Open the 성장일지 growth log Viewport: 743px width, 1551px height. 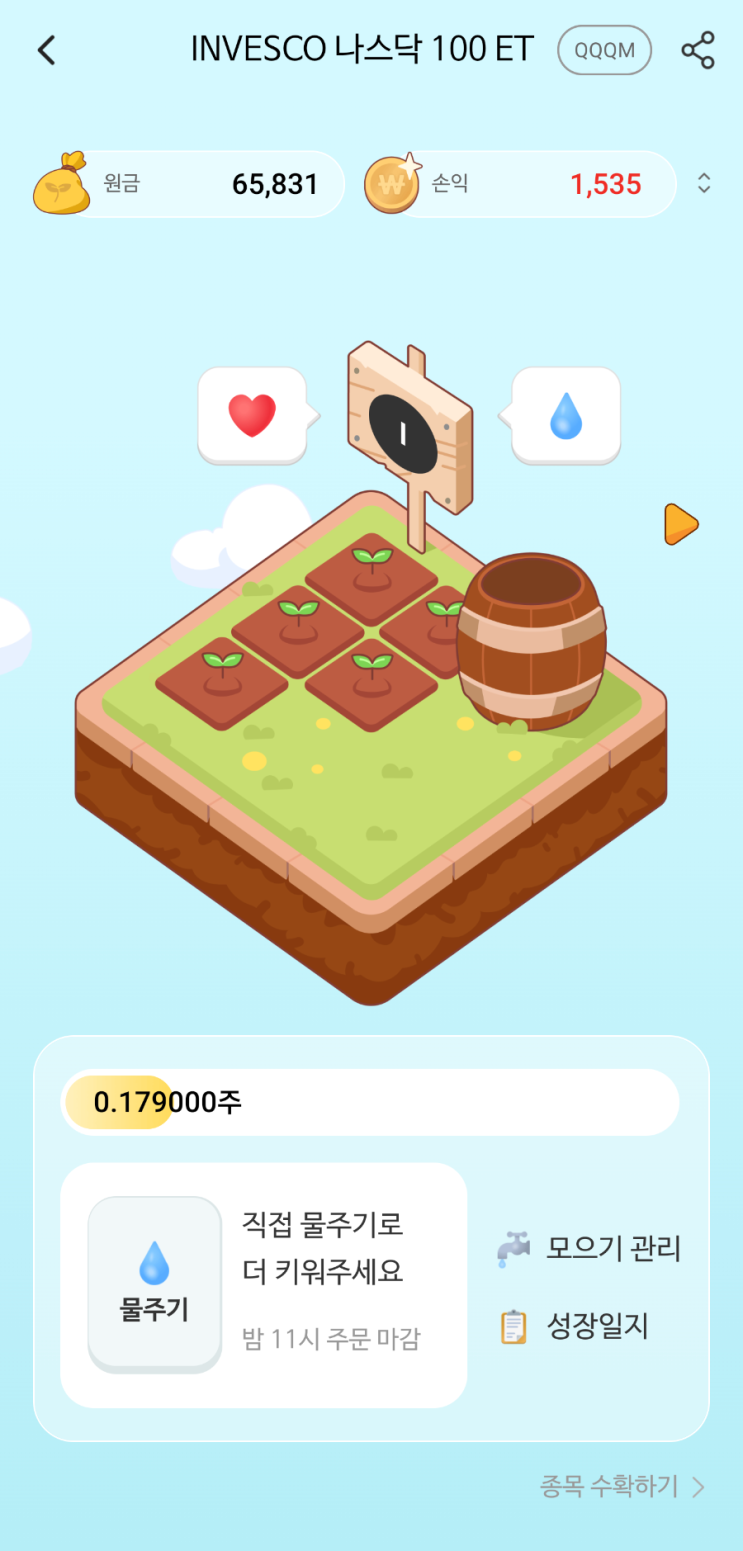coord(574,1326)
